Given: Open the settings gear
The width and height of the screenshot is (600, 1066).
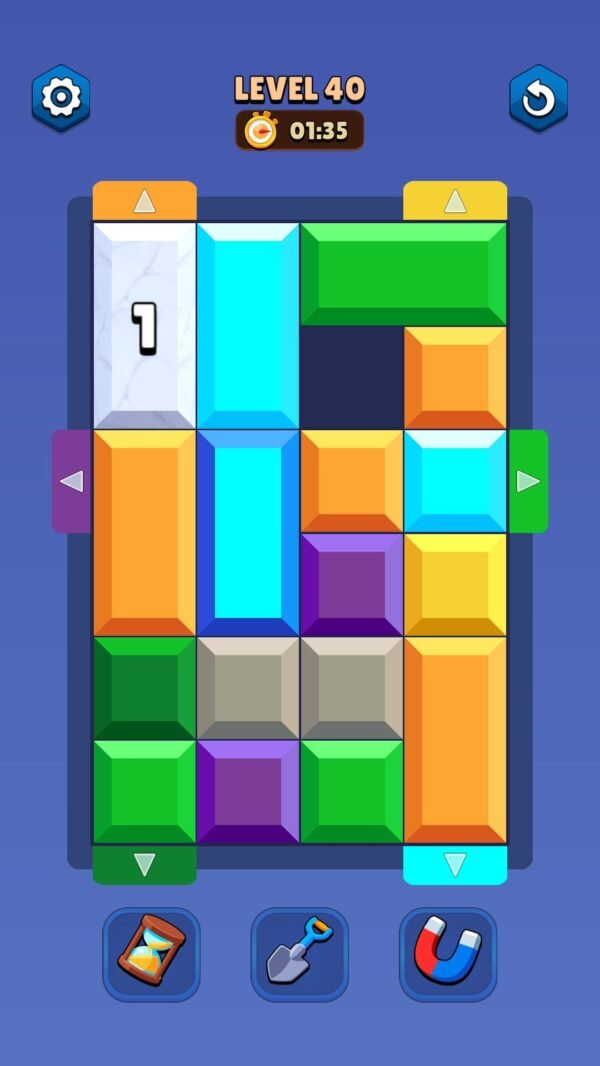Looking at the screenshot, I should [61, 98].
